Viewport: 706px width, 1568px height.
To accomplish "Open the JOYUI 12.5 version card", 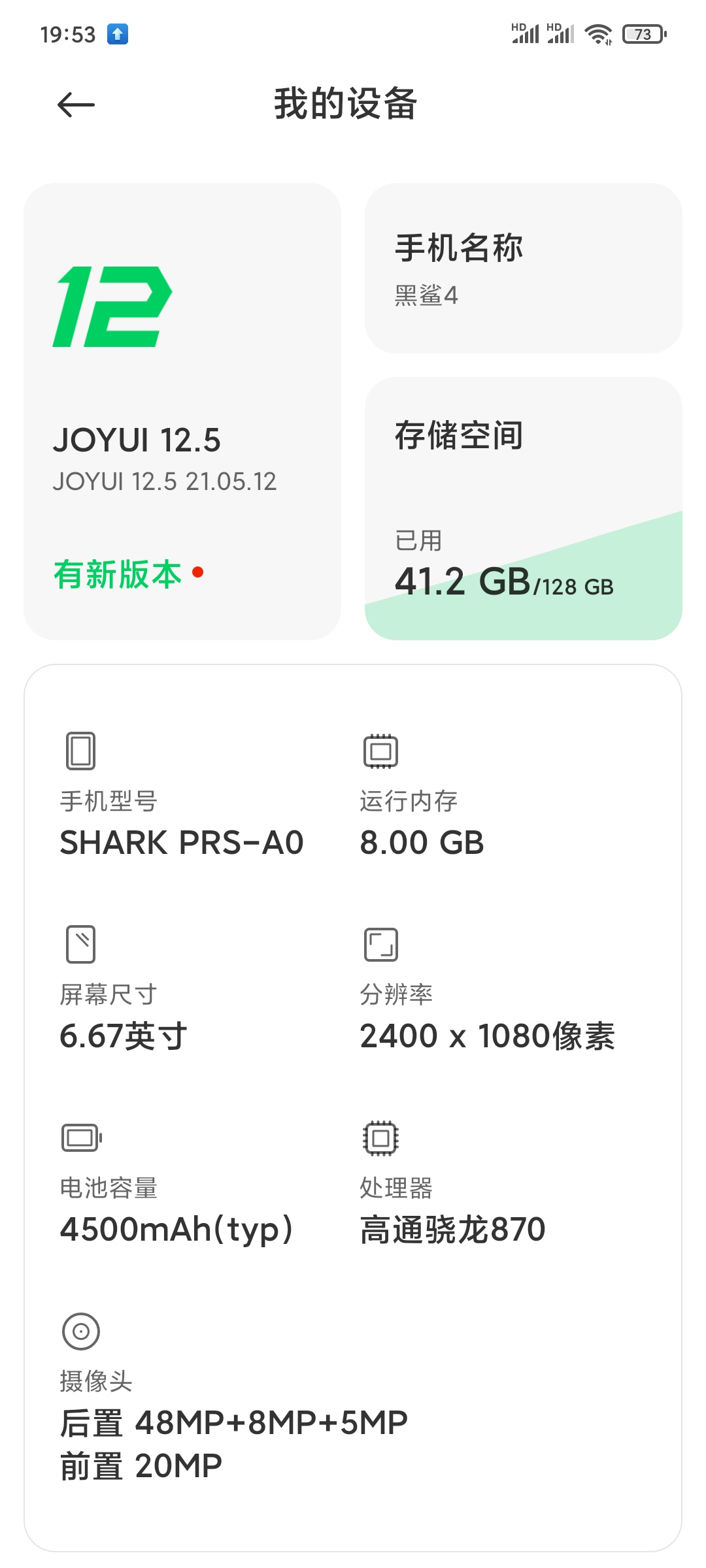I will pos(182,412).
